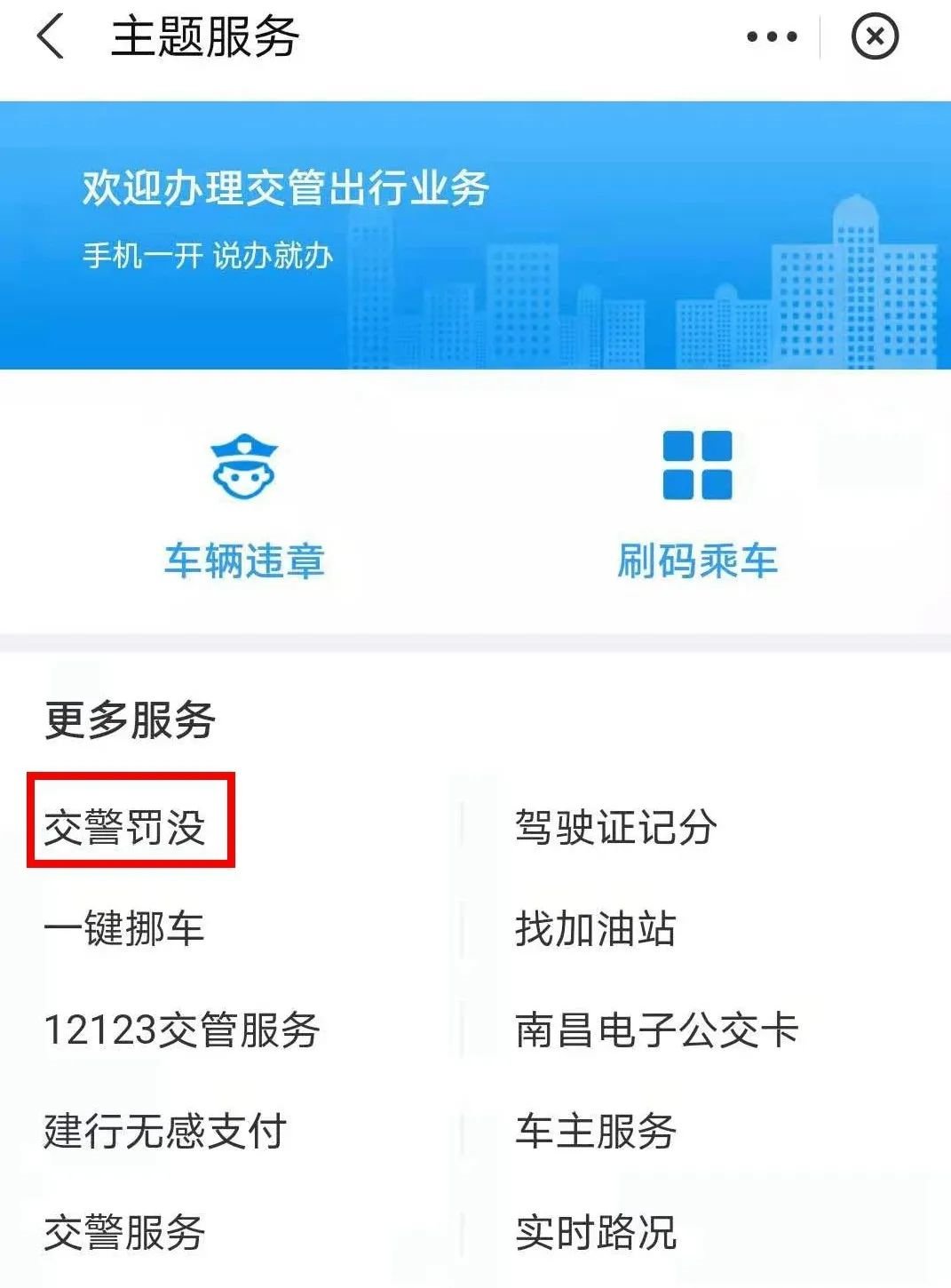Open 驾驶证记分

click(x=615, y=827)
